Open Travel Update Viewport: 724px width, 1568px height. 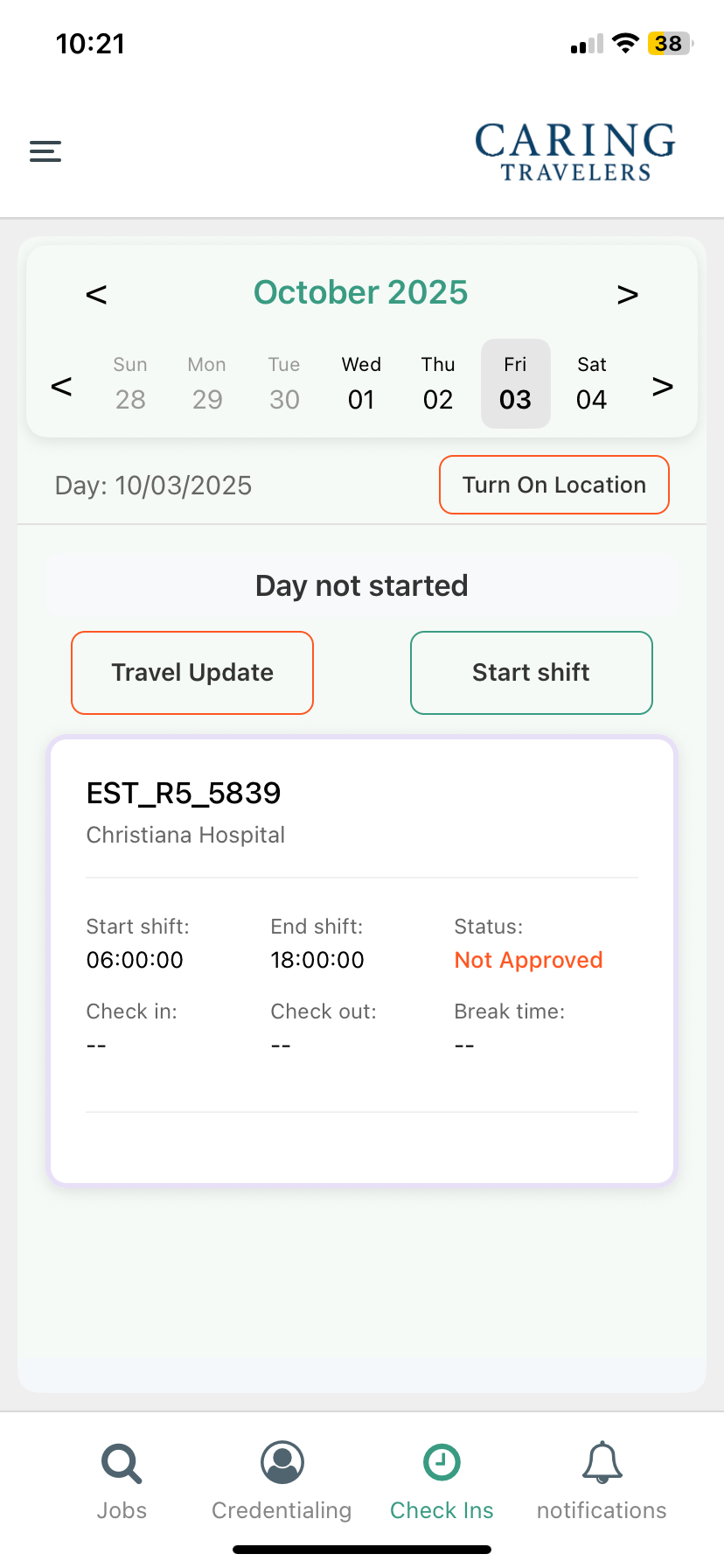point(192,673)
